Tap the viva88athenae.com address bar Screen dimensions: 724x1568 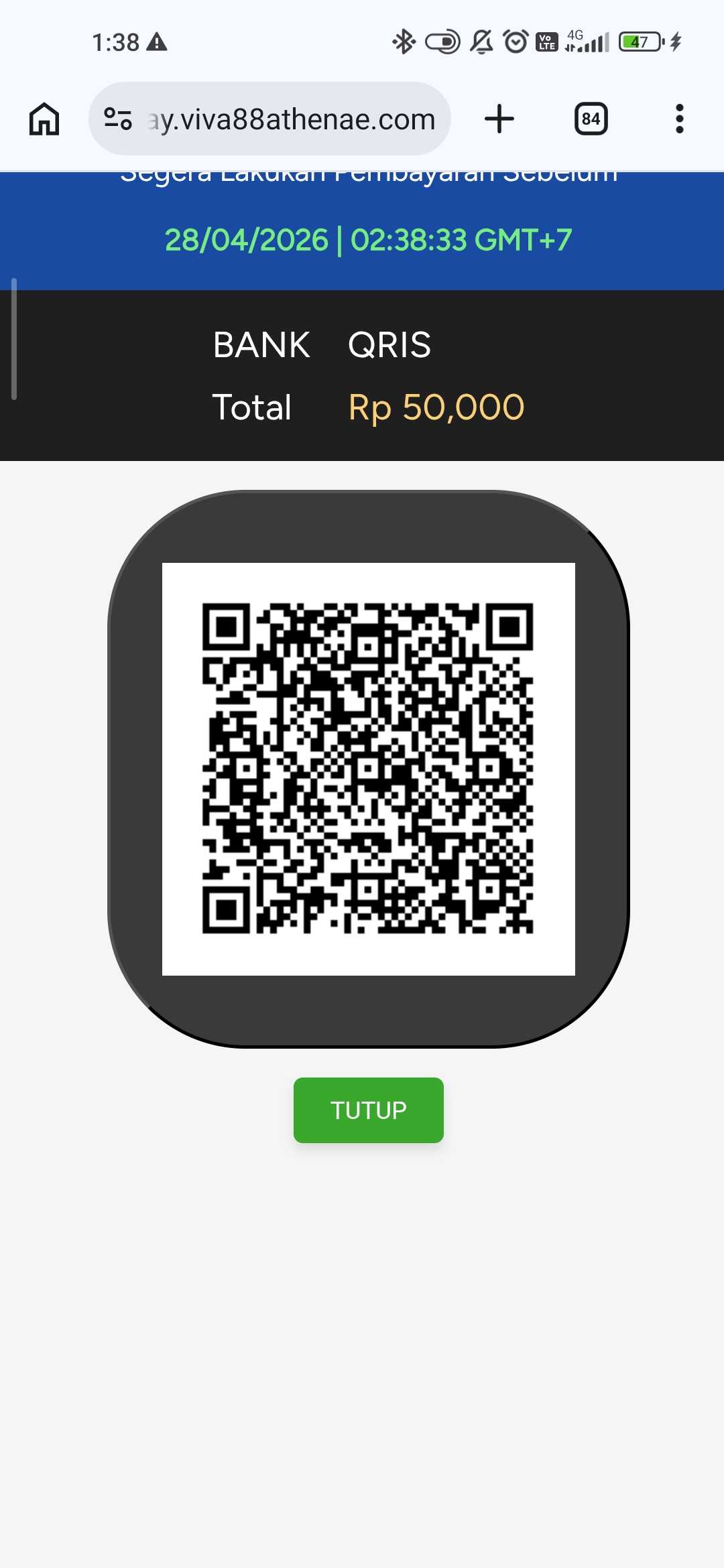pyautogui.click(x=292, y=119)
